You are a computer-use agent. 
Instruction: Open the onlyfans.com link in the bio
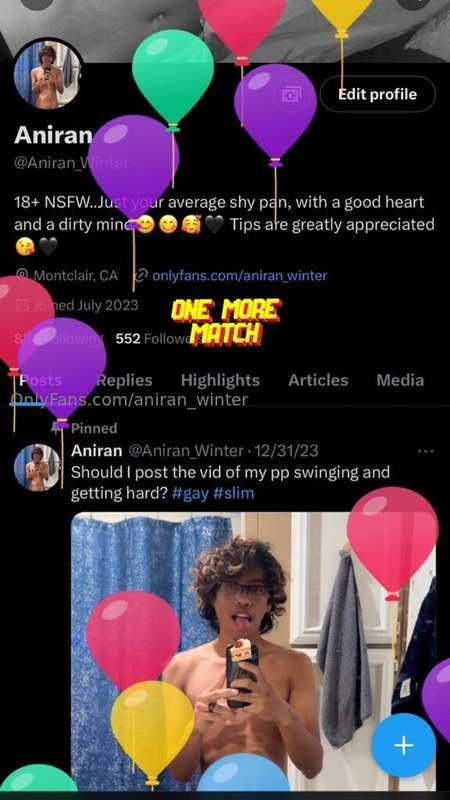point(239,276)
